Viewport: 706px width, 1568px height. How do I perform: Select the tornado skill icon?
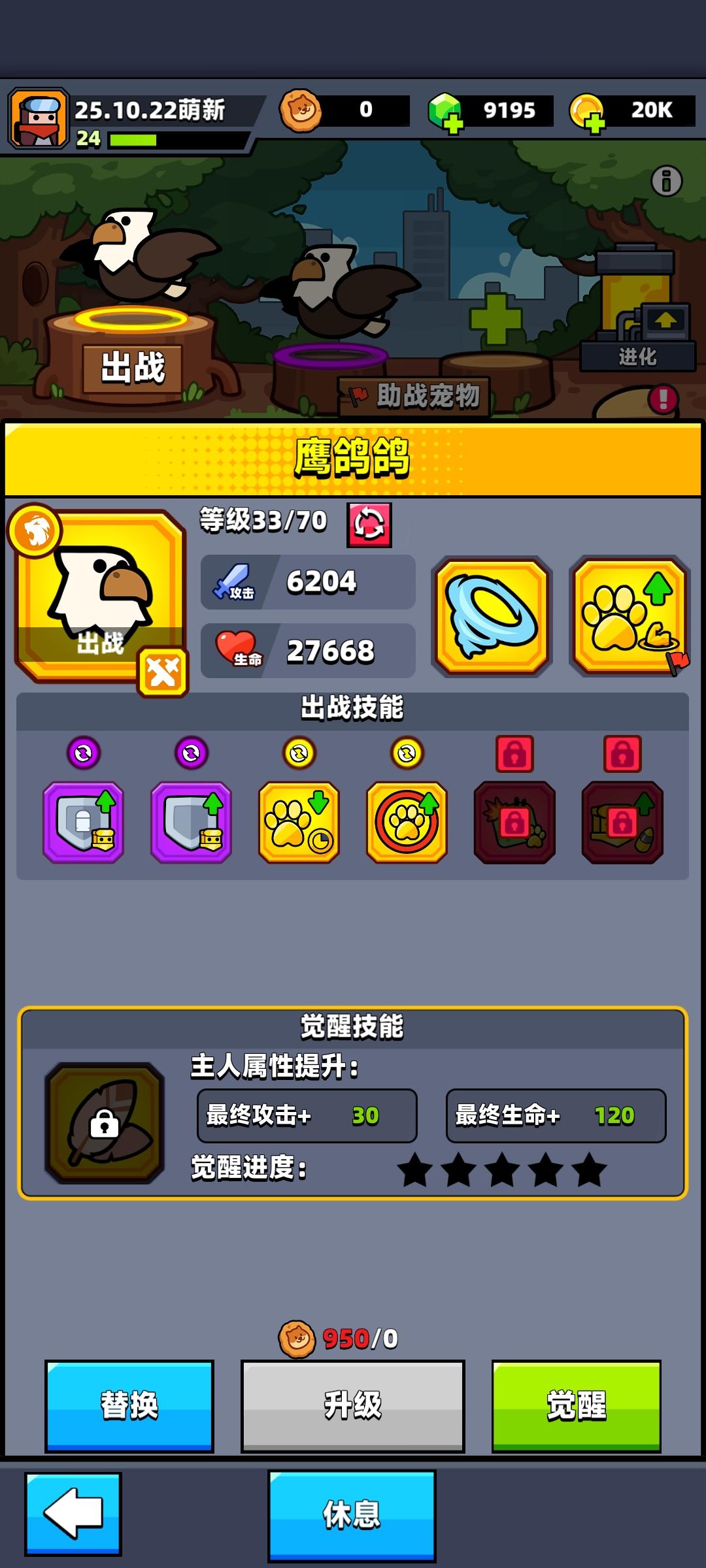tap(492, 616)
